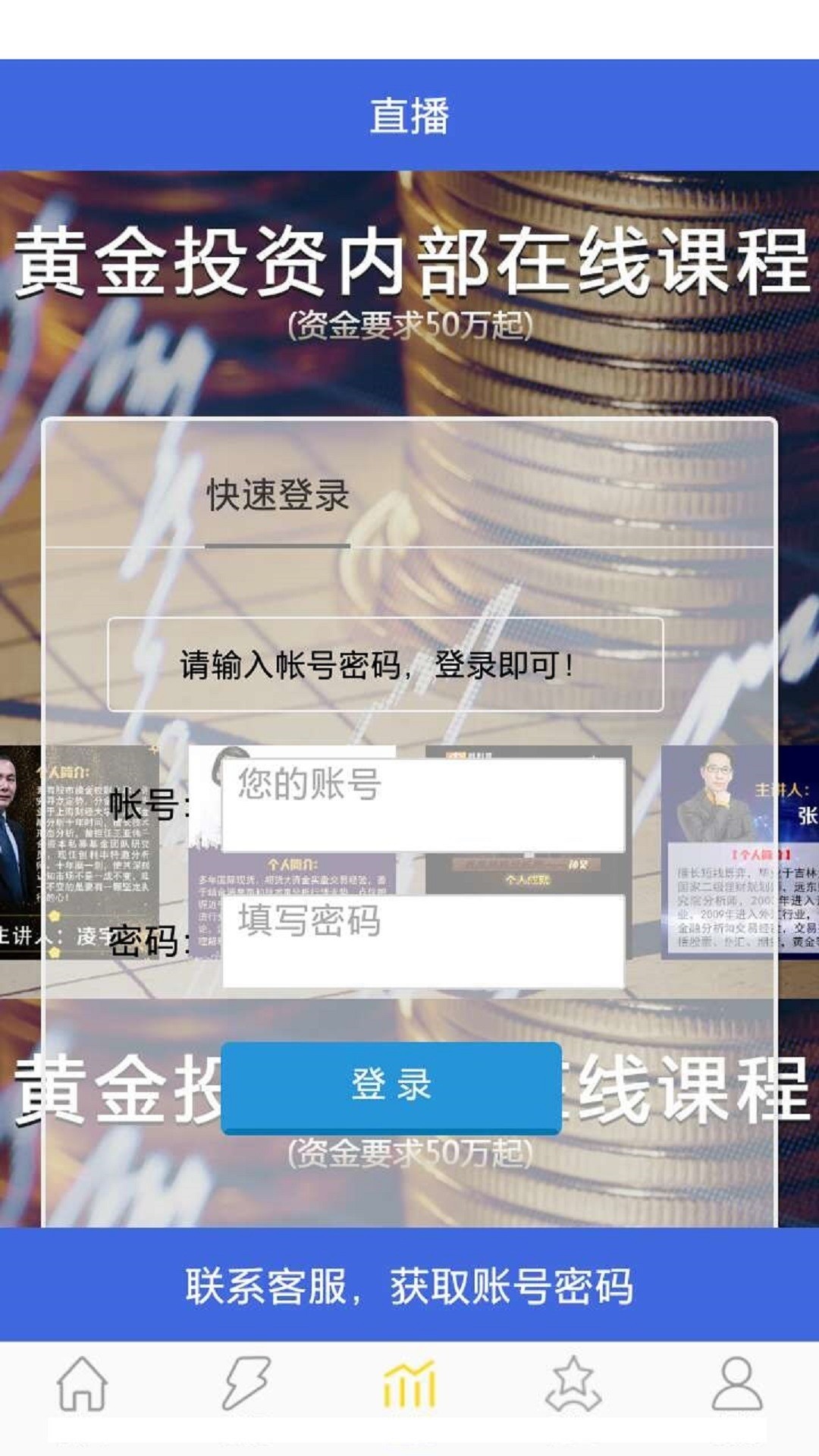Image resolution: width=819 pixels, height=1456 pixels.
Task: Contact customer service for account password
Action: (409, 1286)
